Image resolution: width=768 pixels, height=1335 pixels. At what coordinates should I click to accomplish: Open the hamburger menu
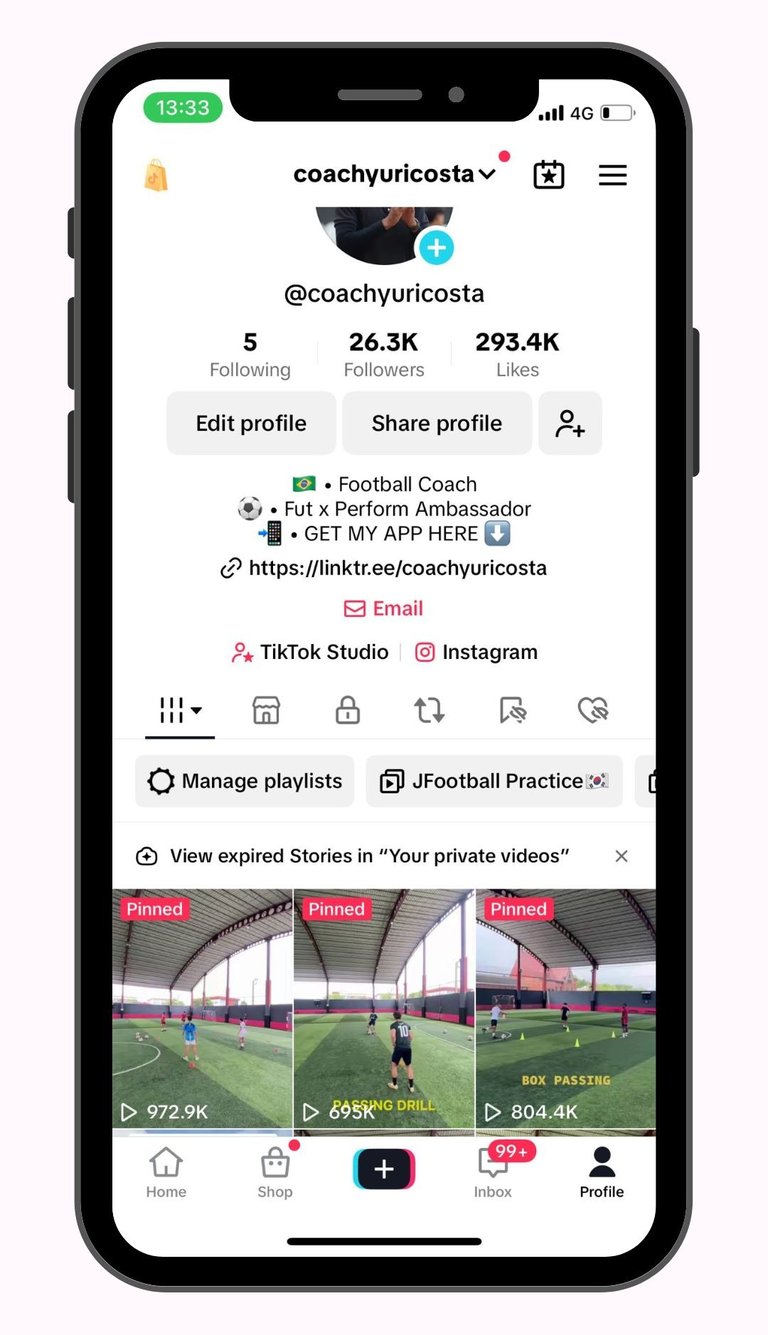tap(612, 175)
